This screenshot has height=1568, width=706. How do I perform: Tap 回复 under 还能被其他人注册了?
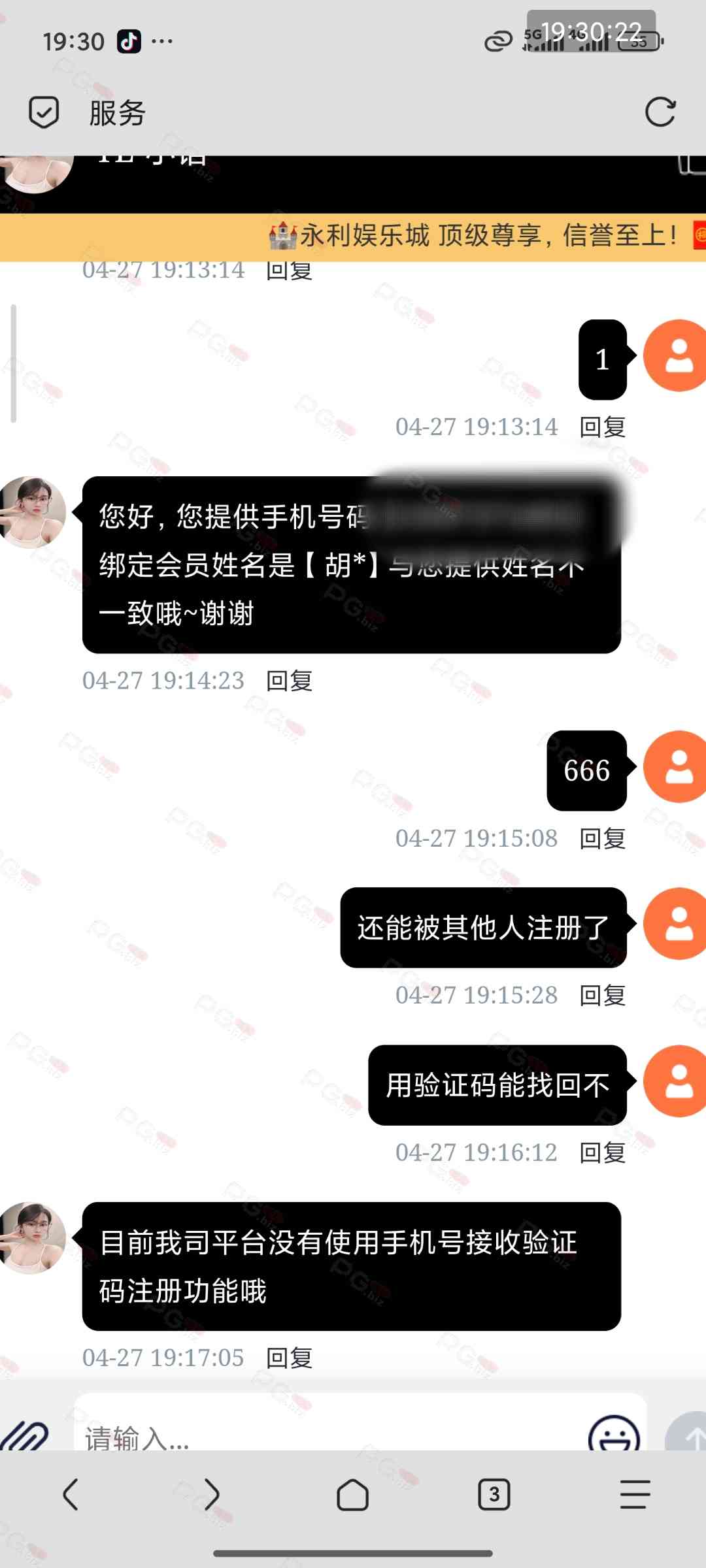[x=603, y=995]
